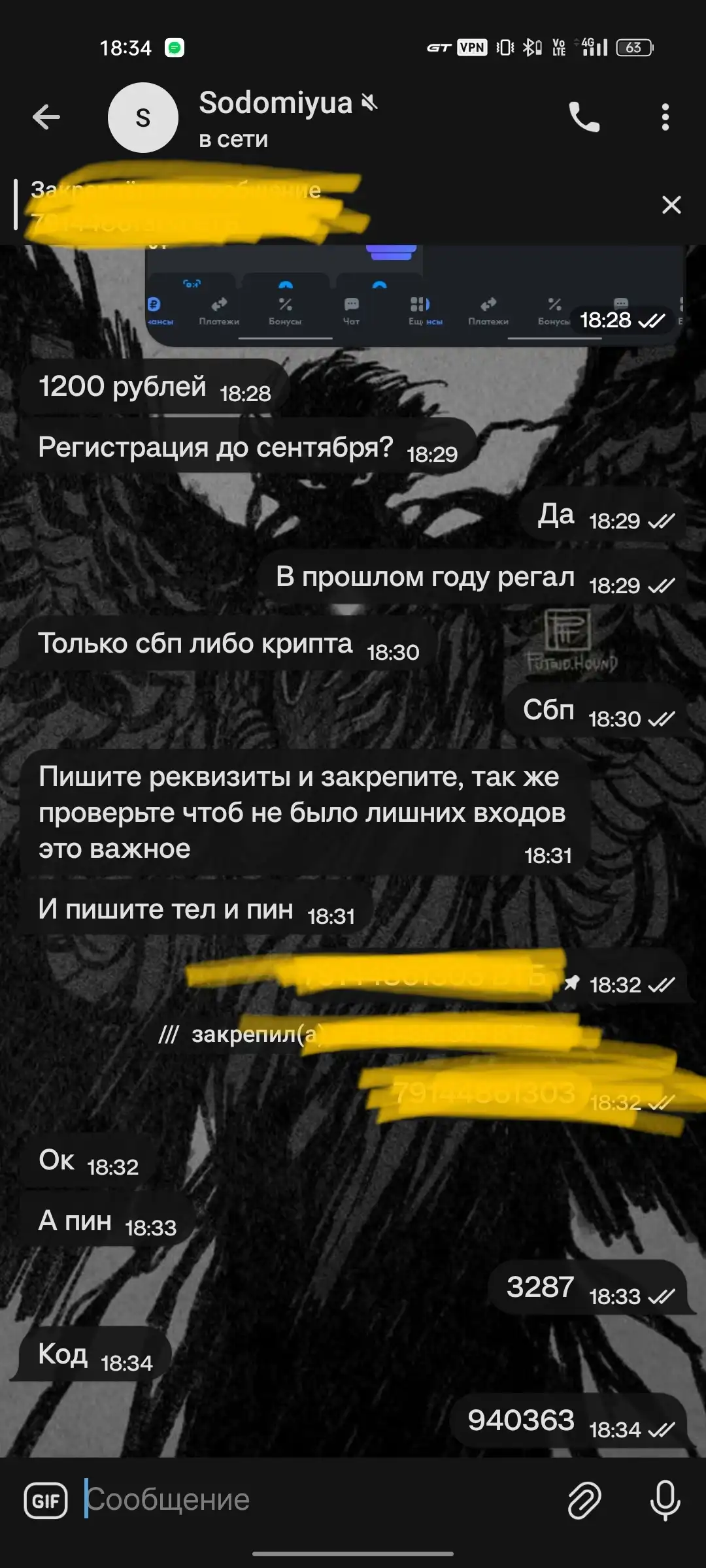
Task: Open the three-dot overflow menu
Action: click(x=665, y=118)
